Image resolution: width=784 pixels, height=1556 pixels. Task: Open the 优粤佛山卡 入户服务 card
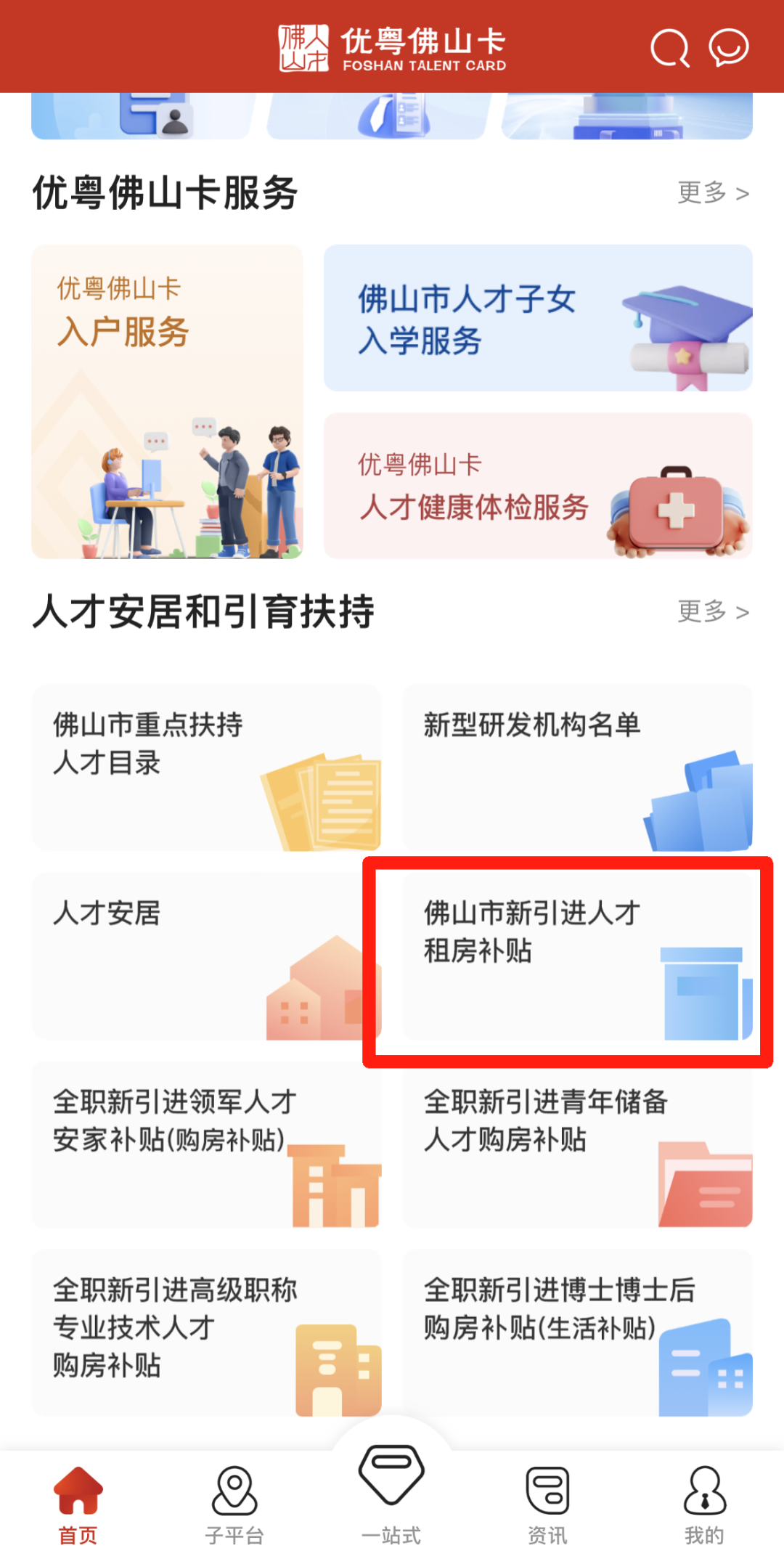click(x=167, y=402)
